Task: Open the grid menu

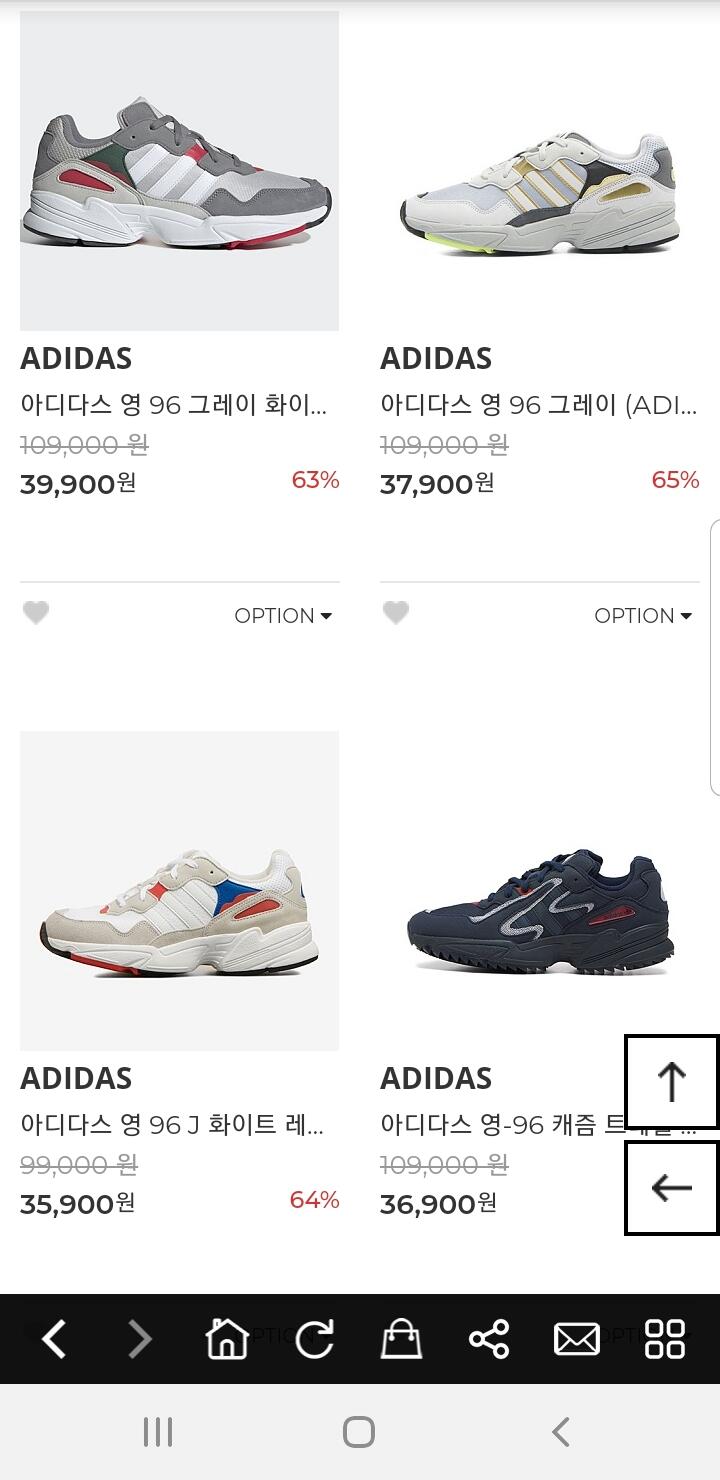Action: coord(665,1339)
